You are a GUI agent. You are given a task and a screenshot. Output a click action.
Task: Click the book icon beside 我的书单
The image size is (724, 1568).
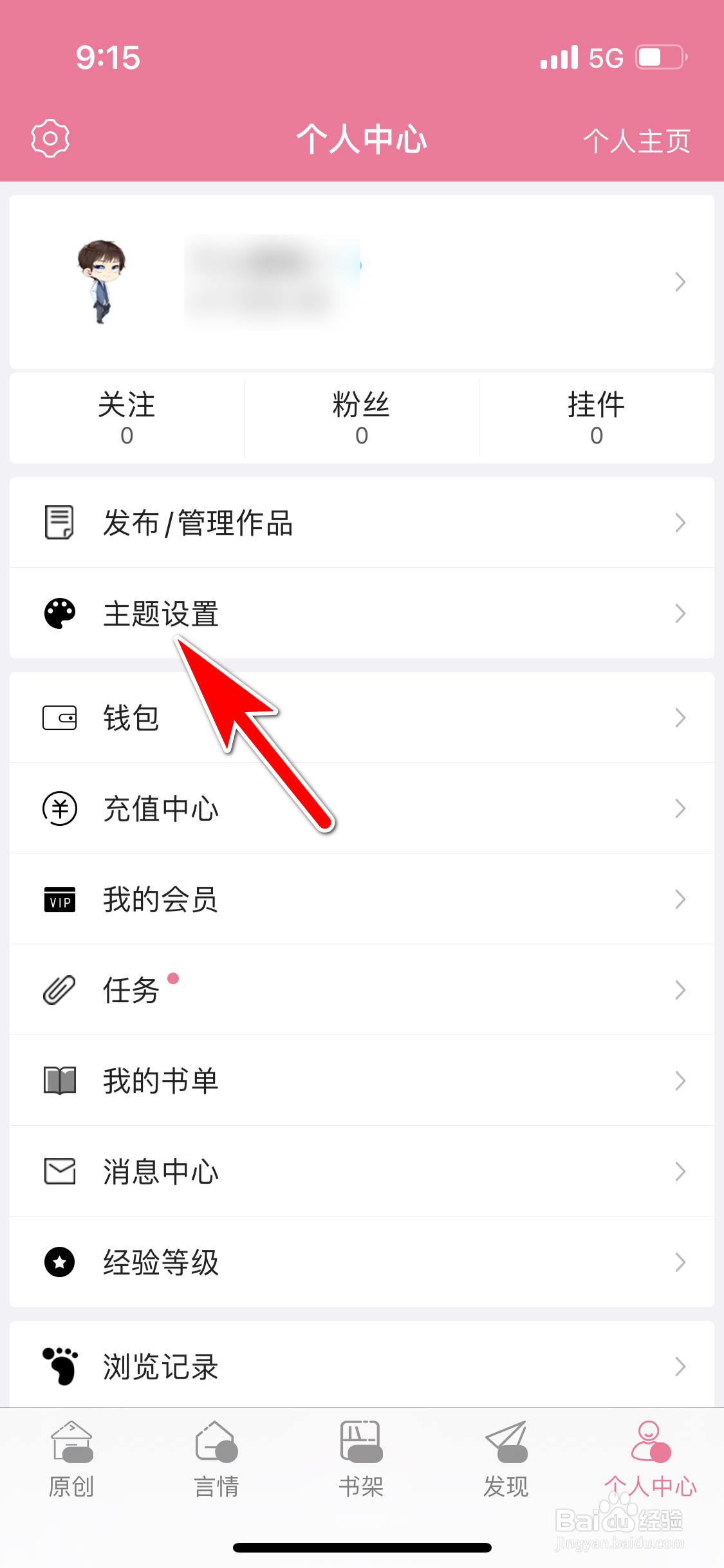click(x=59, y=1081)
